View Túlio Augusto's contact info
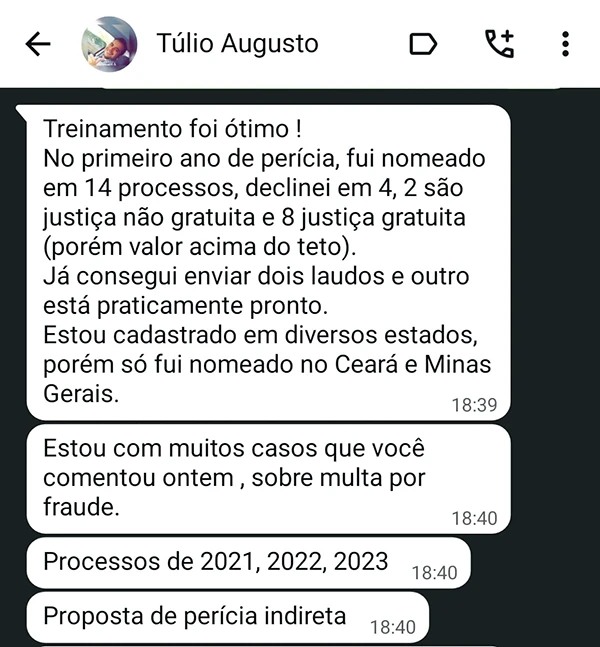This screenshot has width=600, height=647. point(237,44)
